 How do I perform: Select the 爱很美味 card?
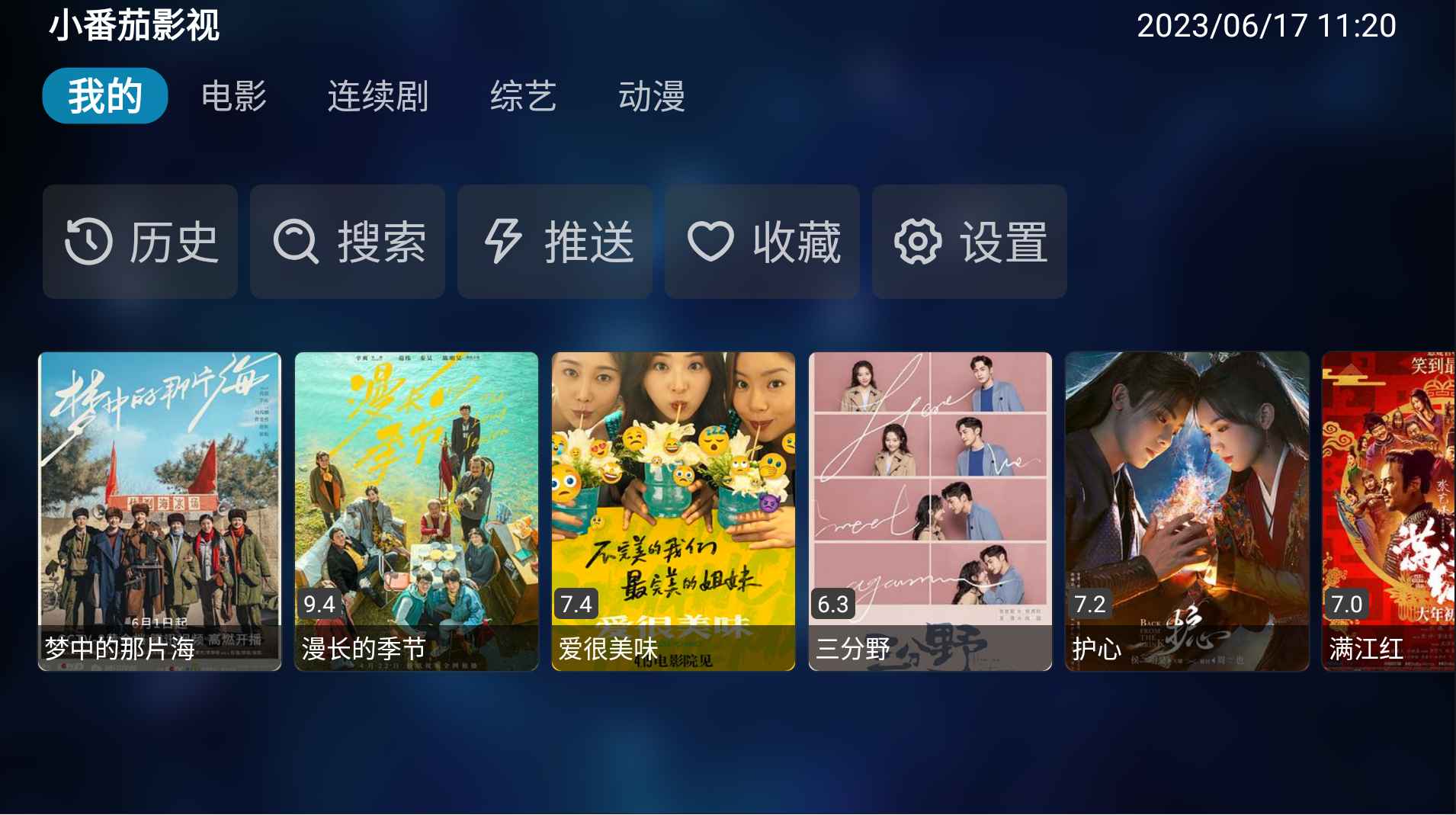point(673,511)
